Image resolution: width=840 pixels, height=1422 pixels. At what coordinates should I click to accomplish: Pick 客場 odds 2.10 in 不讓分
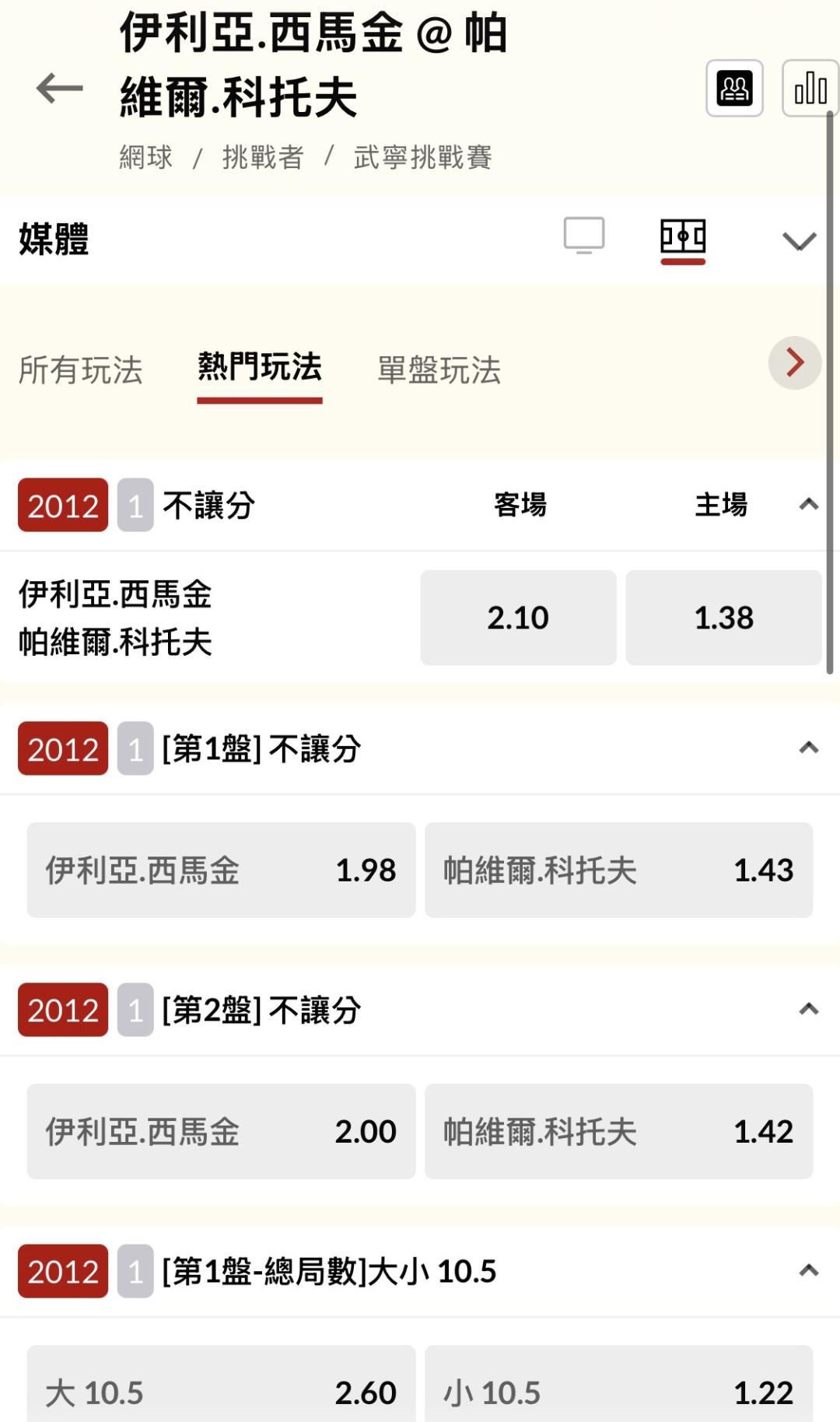[518, 618]
